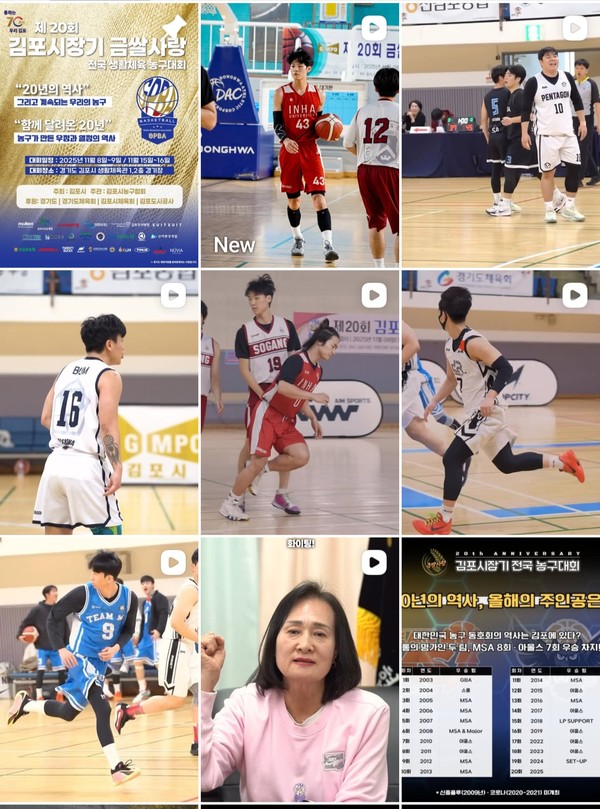Open the reel of the white jersey number 16 player
600x809 pixels.
pyautogui.click(x=99, y=402)
